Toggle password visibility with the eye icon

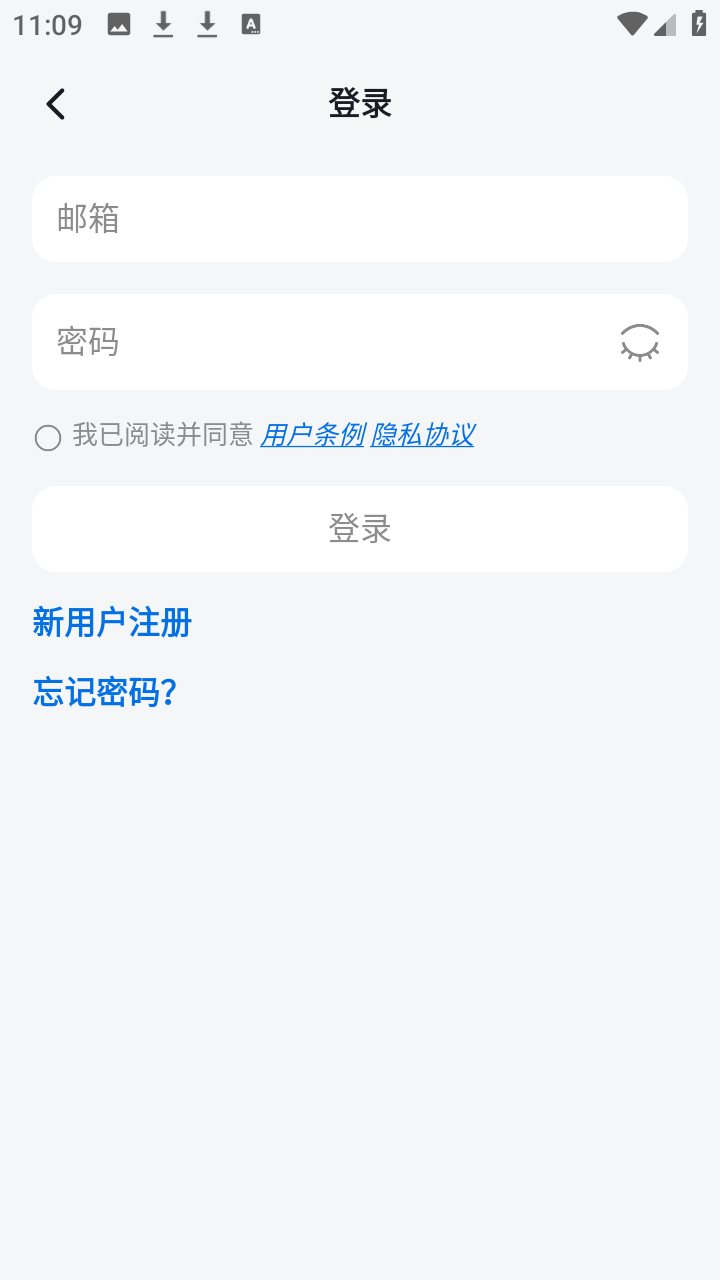638,342
